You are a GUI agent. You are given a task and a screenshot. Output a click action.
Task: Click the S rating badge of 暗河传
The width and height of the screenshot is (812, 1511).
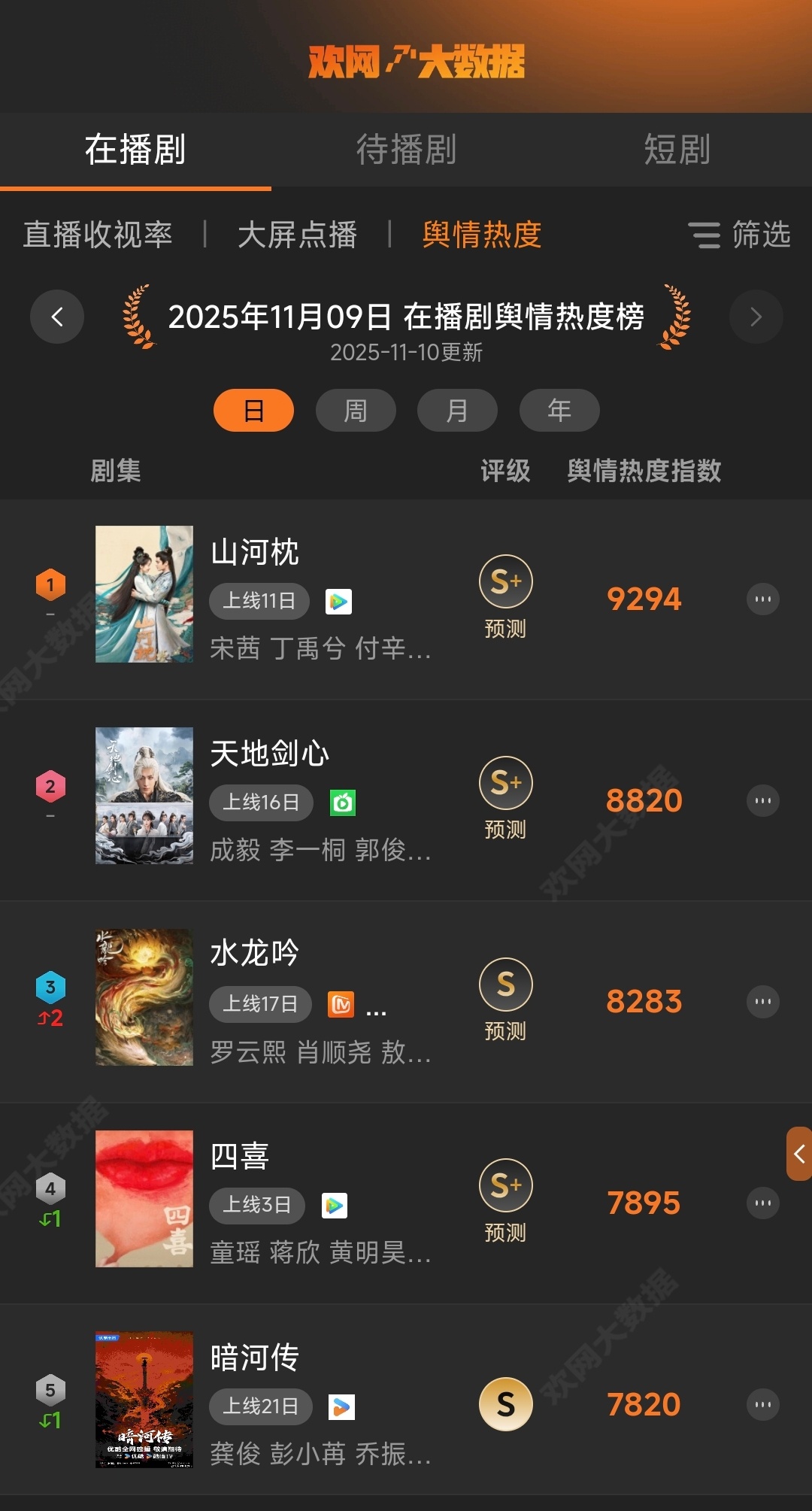tap(506, 1404)
